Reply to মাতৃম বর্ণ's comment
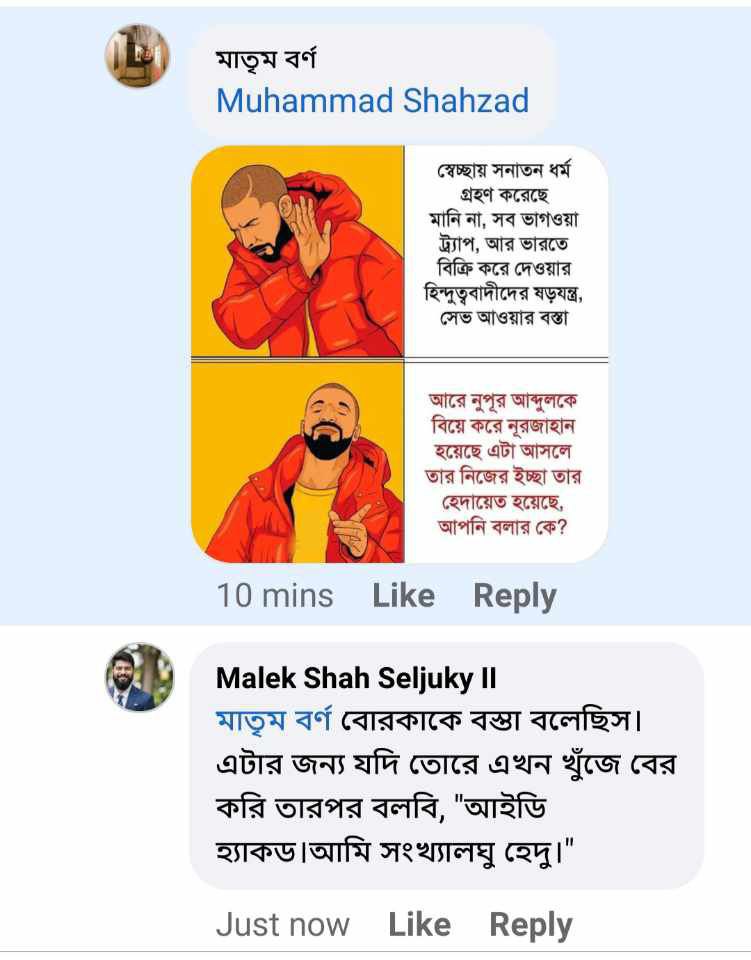751x960 pixels. click(514, 596)
